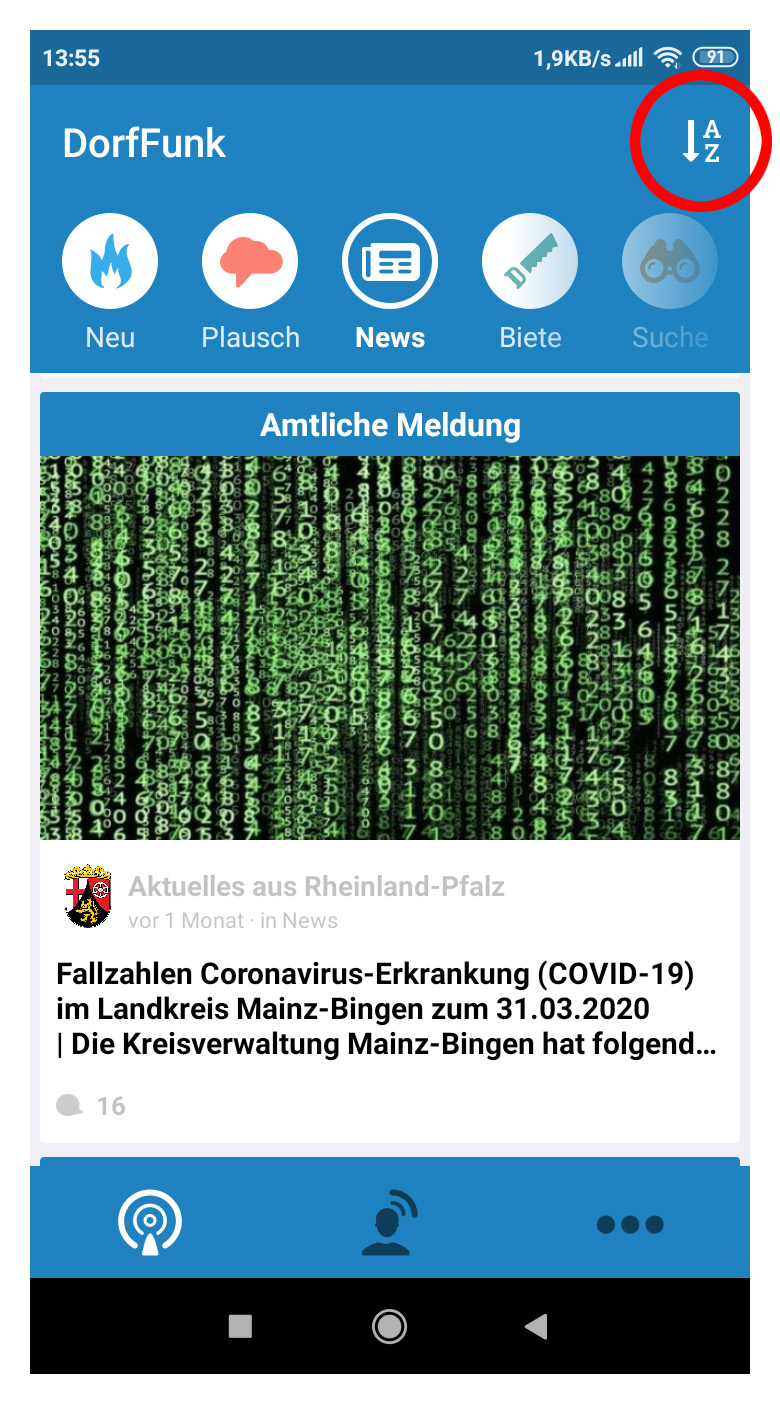Go to the home screen
The height and width of the screenshot is (1404, 780).
[x=389, y=1326]
